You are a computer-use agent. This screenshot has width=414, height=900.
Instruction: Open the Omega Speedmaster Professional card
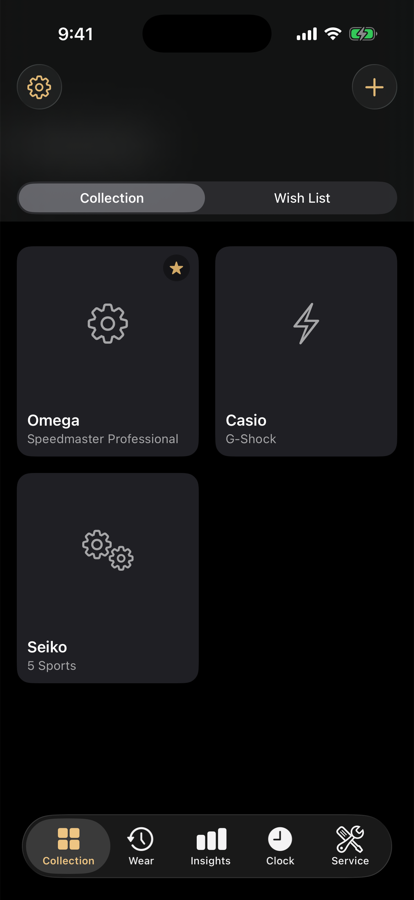108,351
